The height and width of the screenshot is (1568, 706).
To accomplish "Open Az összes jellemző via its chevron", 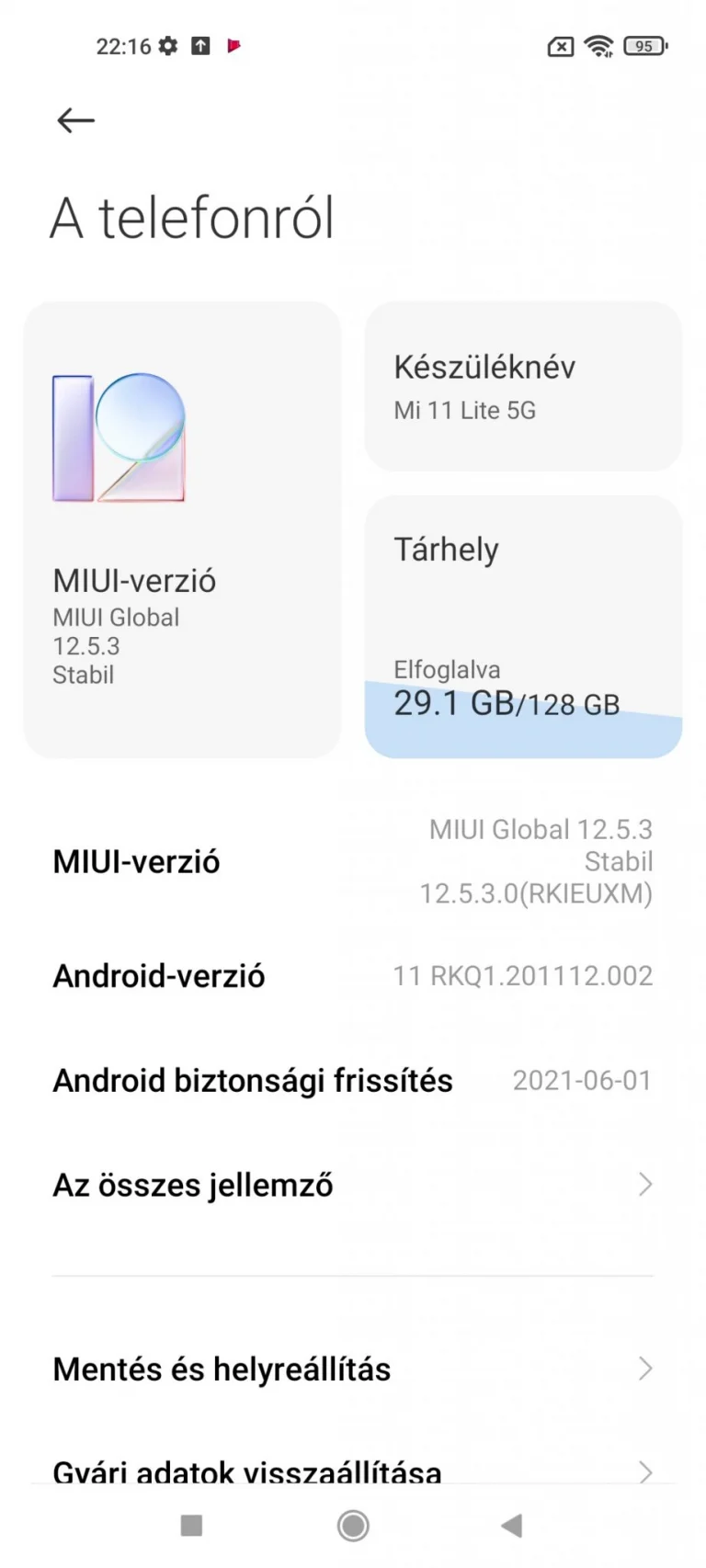I will [644, 1185].
